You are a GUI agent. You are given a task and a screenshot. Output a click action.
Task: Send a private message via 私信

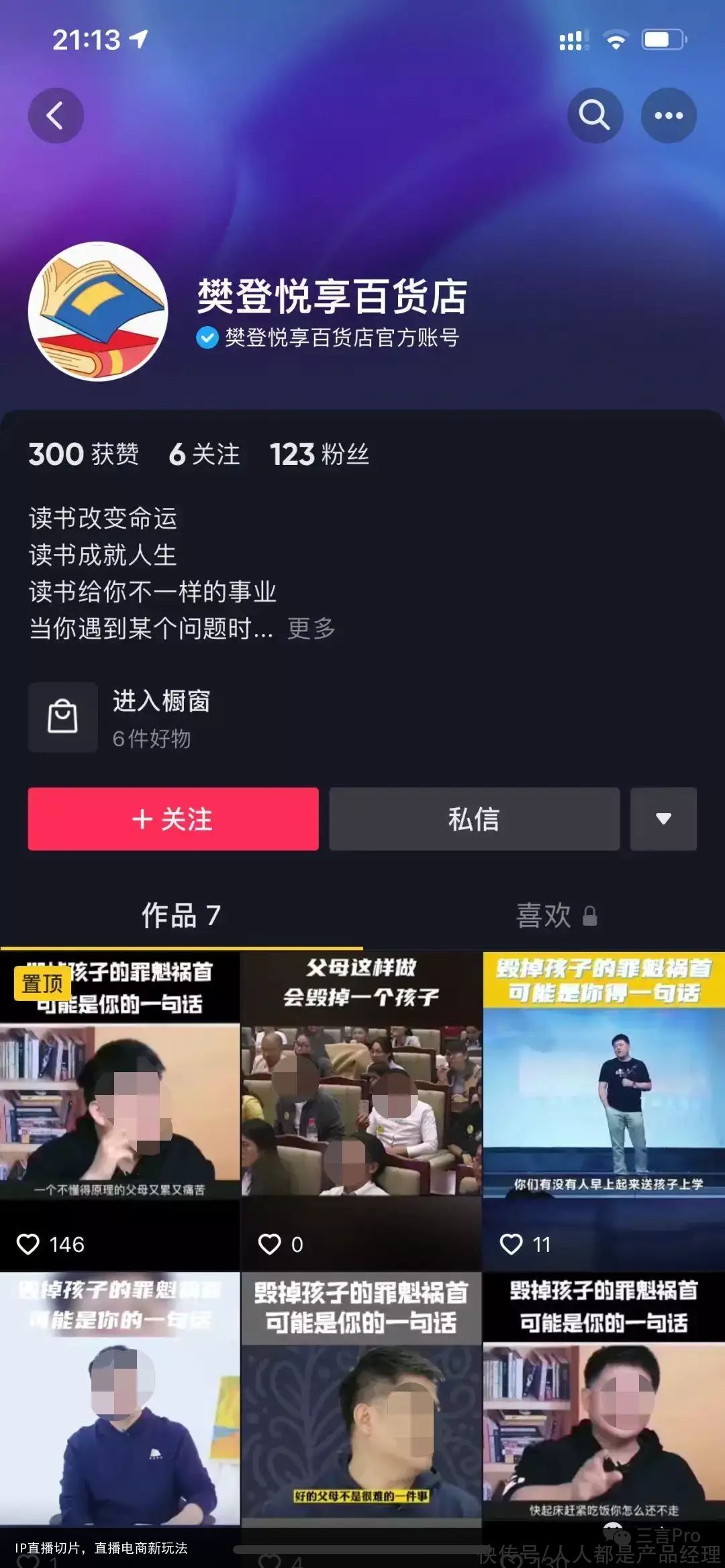click(x=474, y=819)
